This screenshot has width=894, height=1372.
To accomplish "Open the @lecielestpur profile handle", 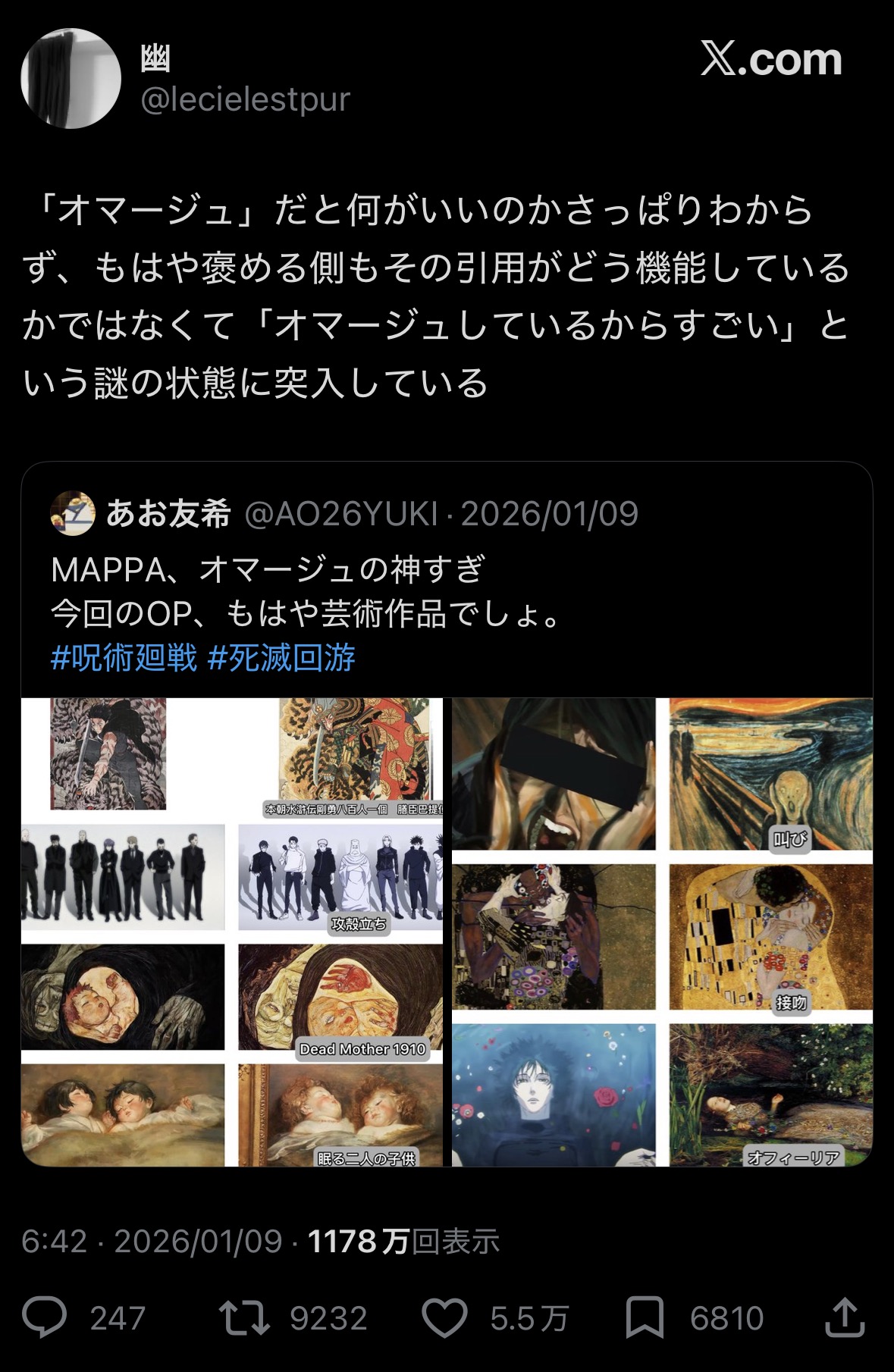I will coord(245,99).
